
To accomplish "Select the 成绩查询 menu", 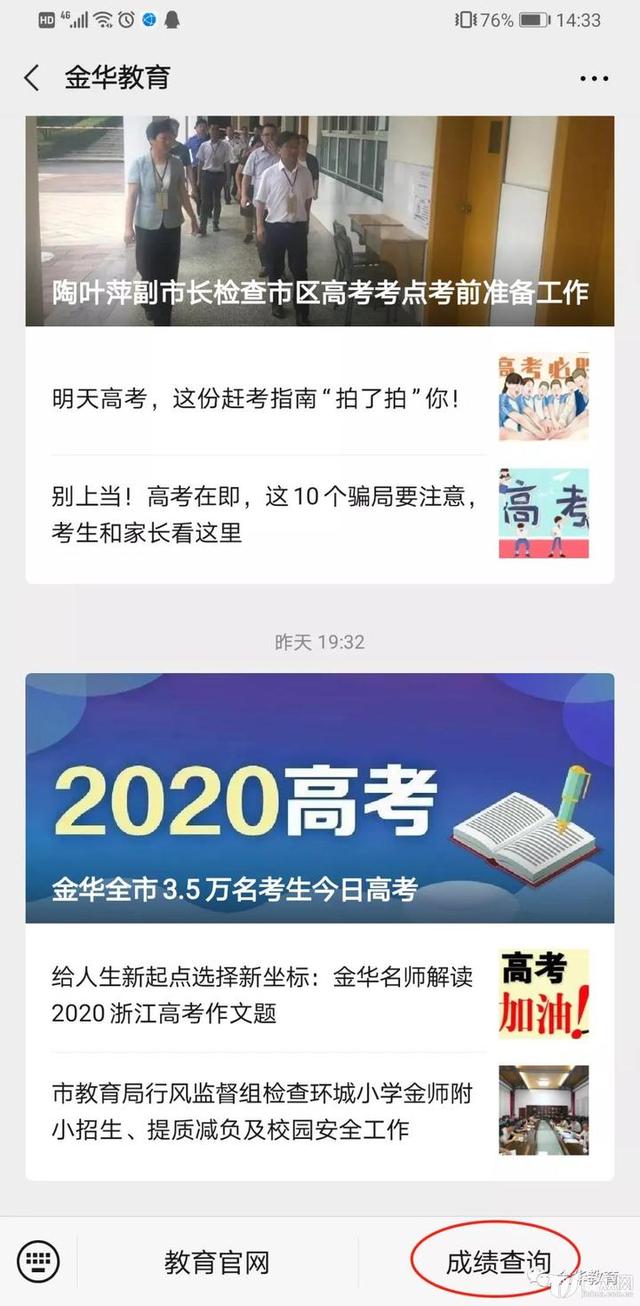I will point(498,1262).
